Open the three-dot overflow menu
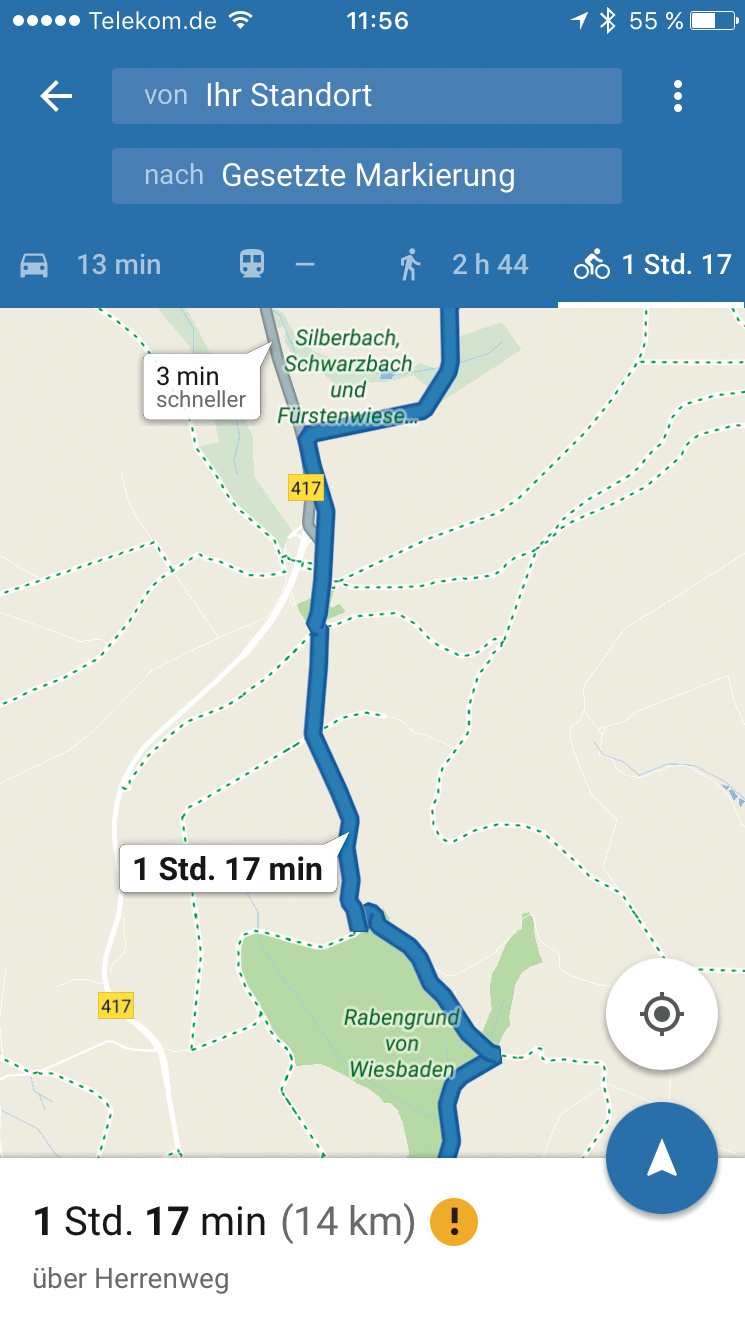The image size is (745, 1334). [678, 96]
